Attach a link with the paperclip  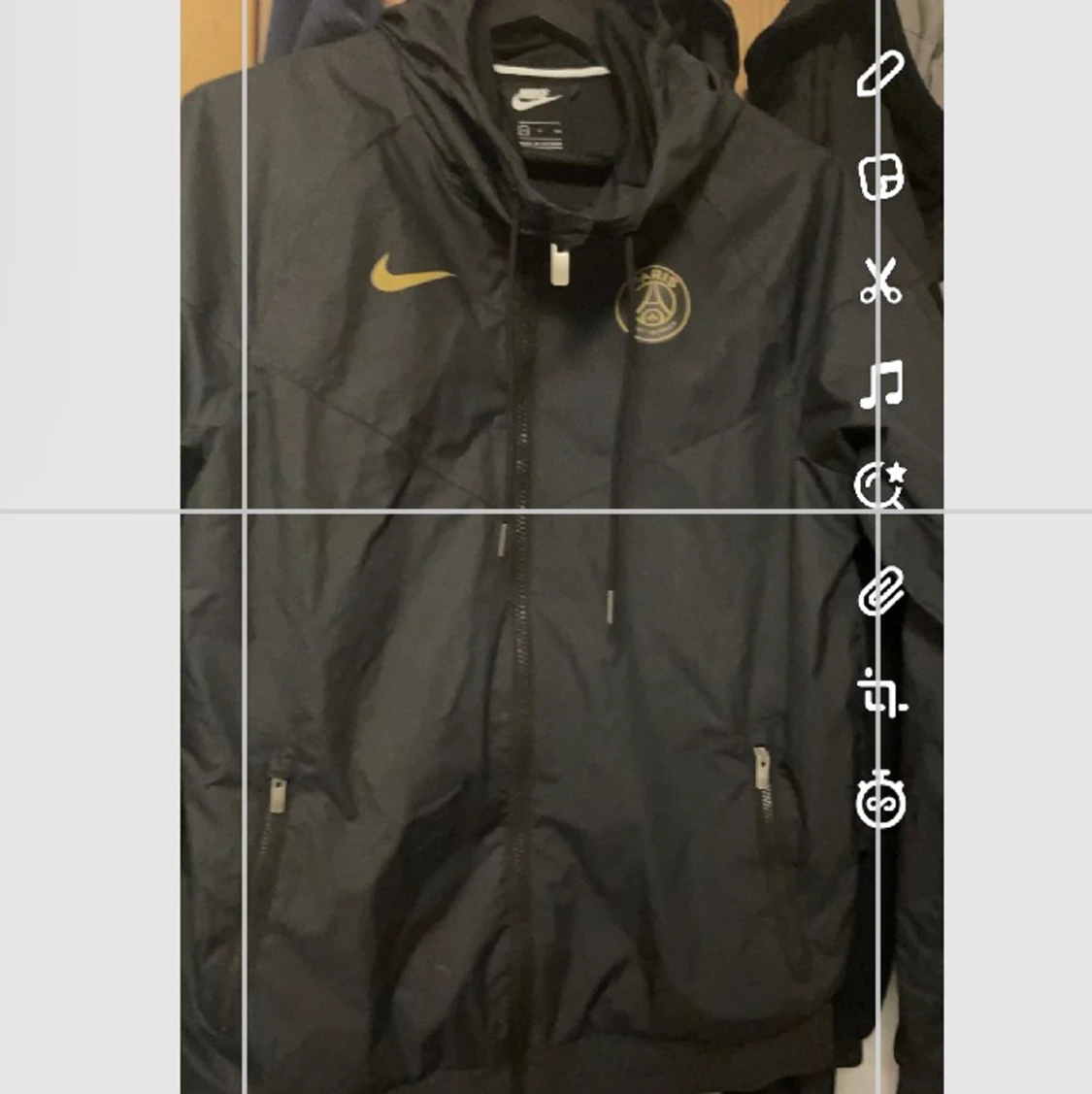(x=881, y=592)
